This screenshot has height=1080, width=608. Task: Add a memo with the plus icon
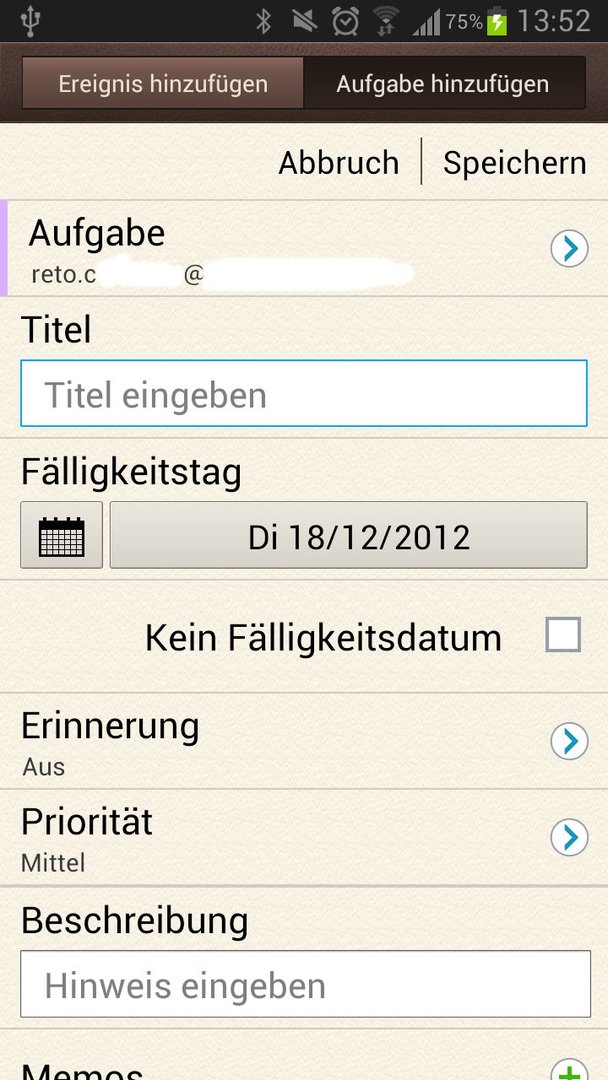click(569, 1069)
